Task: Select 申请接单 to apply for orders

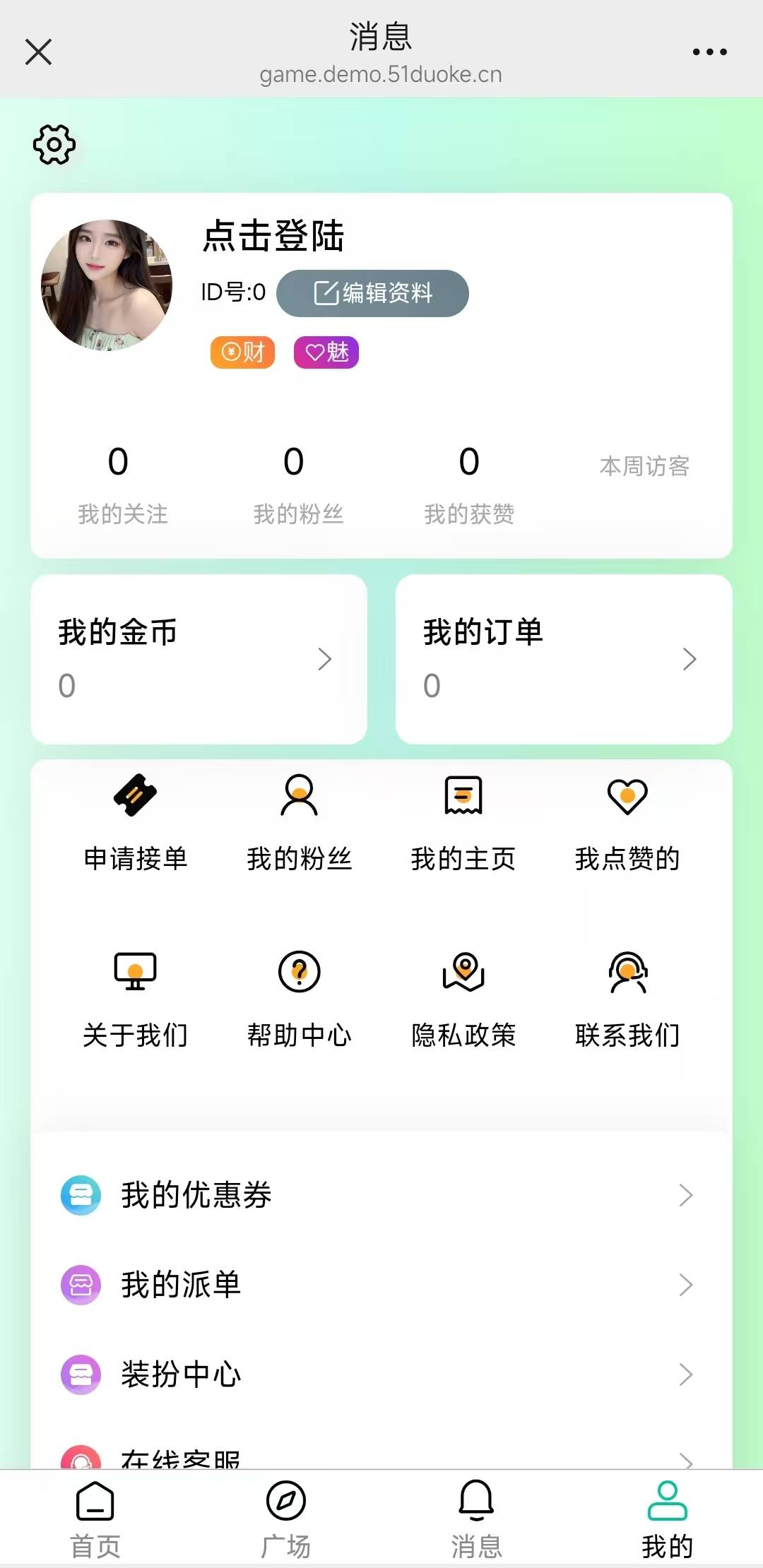Action: pos(136,823)
